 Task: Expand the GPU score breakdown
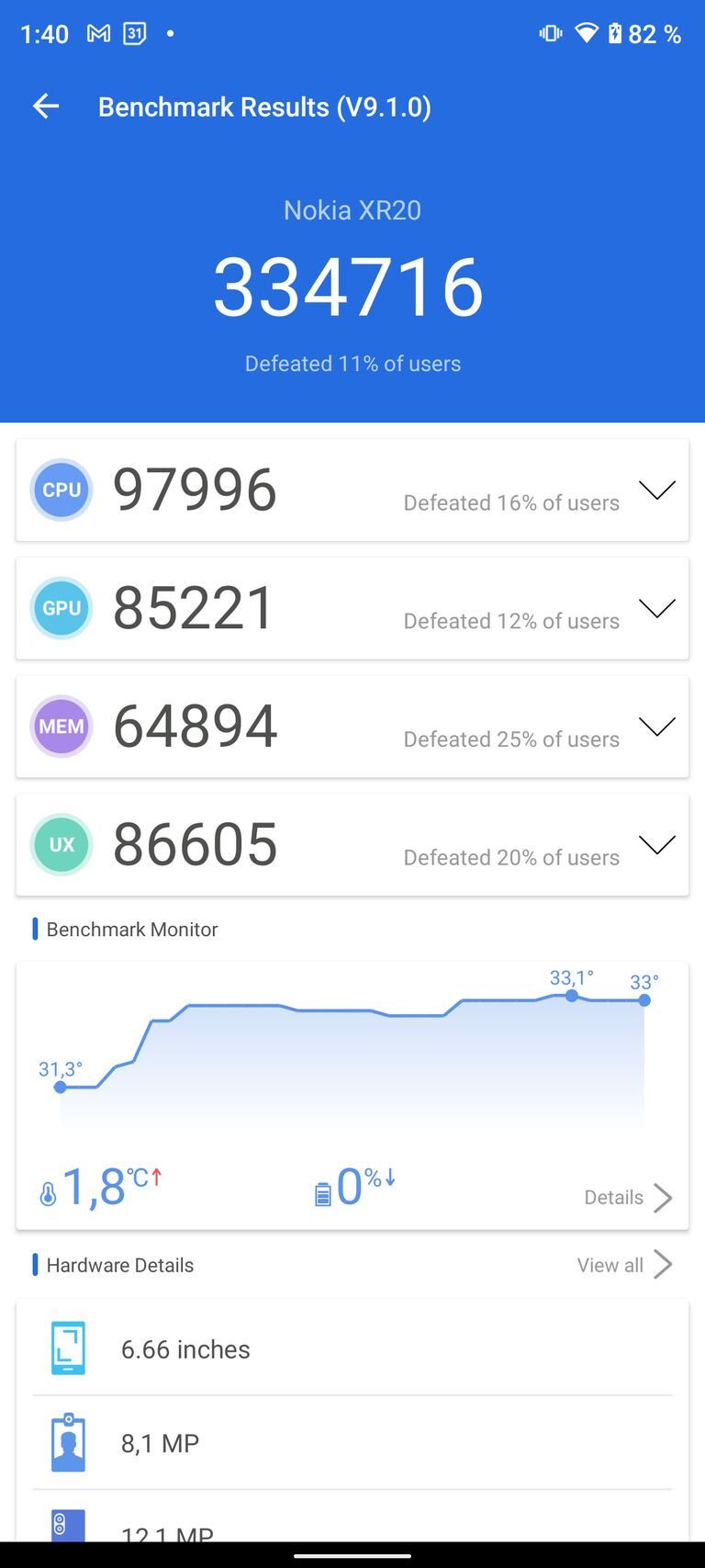coord(656,608)
